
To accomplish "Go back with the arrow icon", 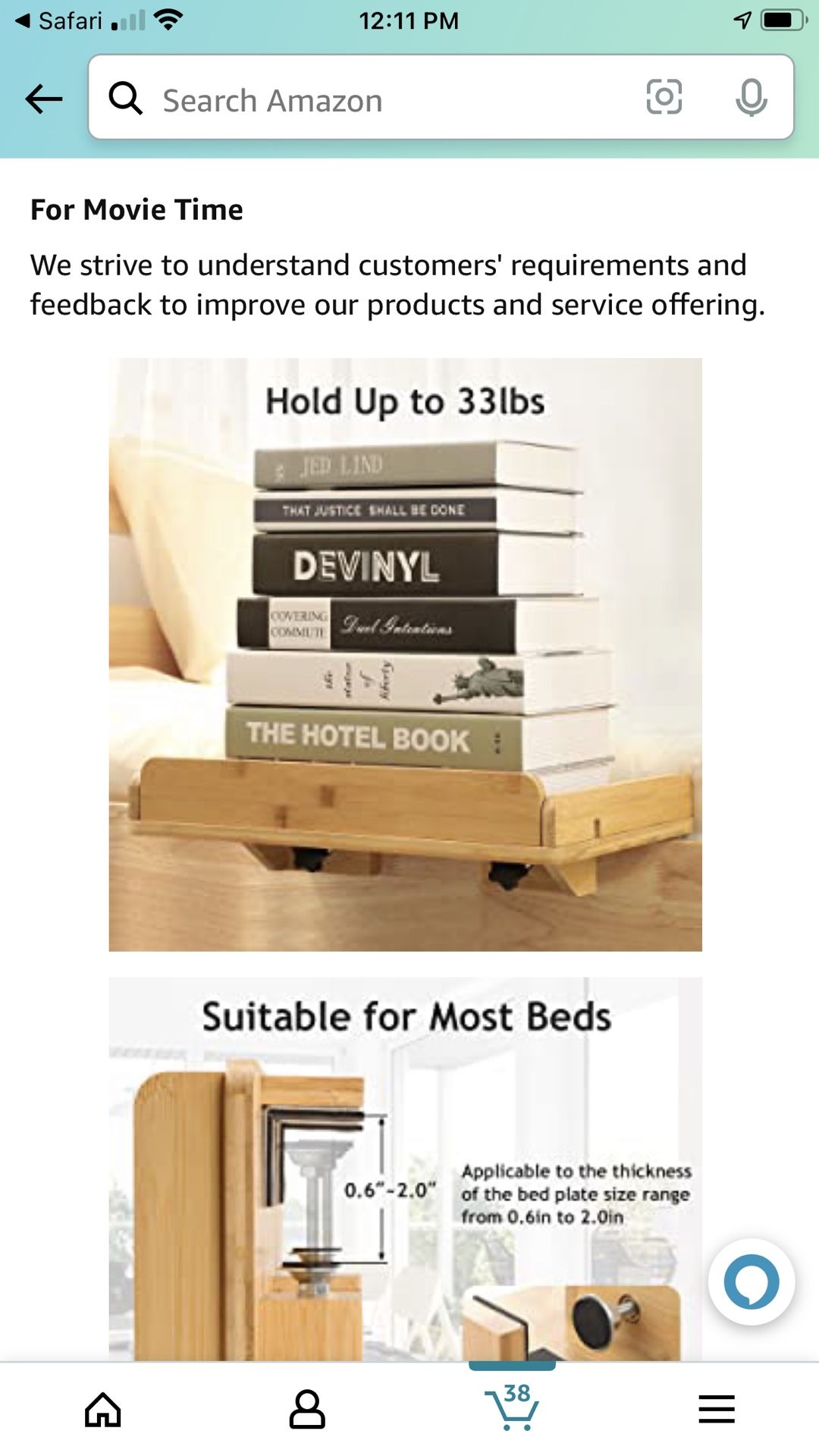I will pos(43,99).
